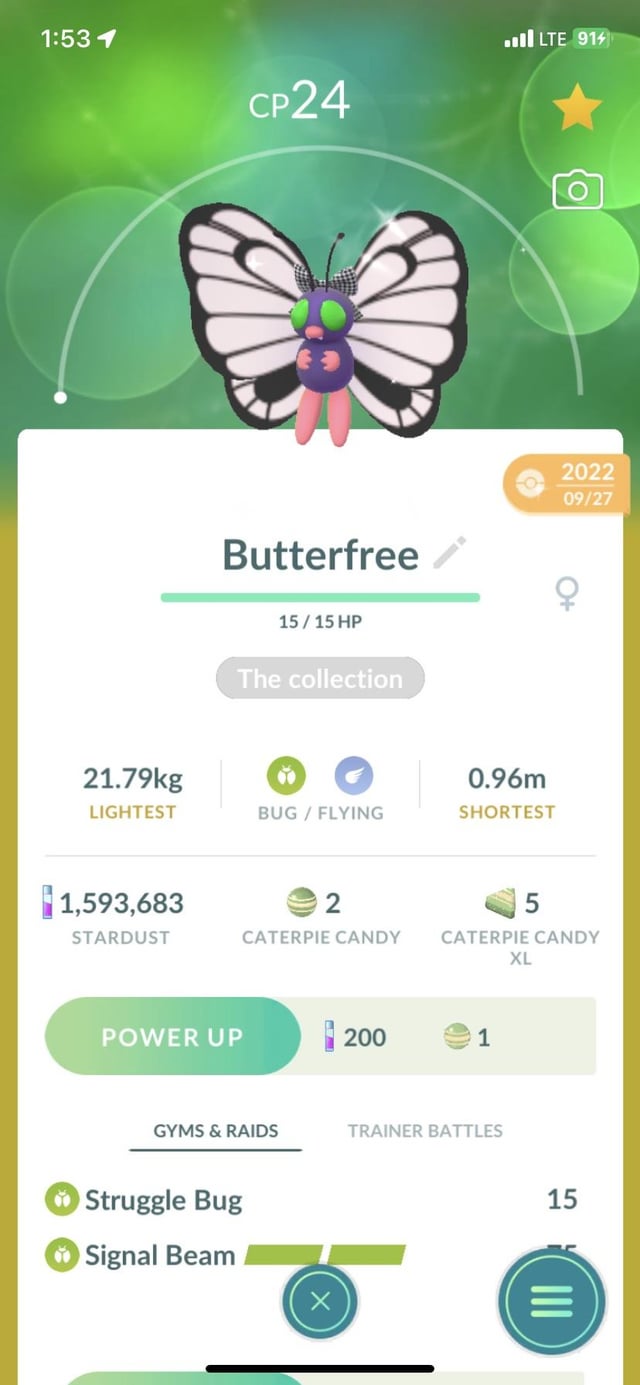Toggle the favorite star for Butterfree

pyautogui.click(x=577, y=109)
